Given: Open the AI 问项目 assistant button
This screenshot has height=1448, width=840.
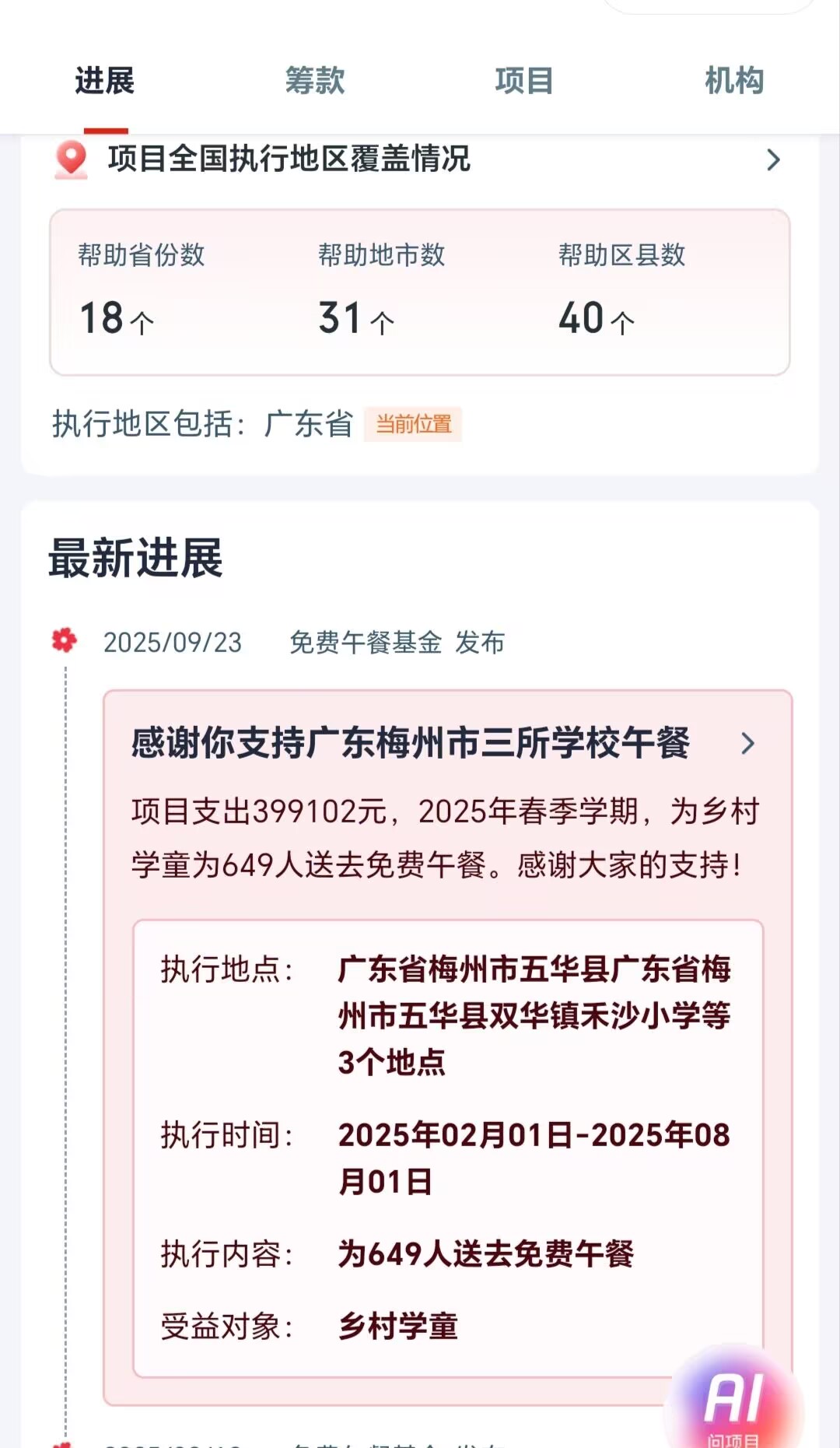Looking at the screenshot, I should [x=734, y=1401].
